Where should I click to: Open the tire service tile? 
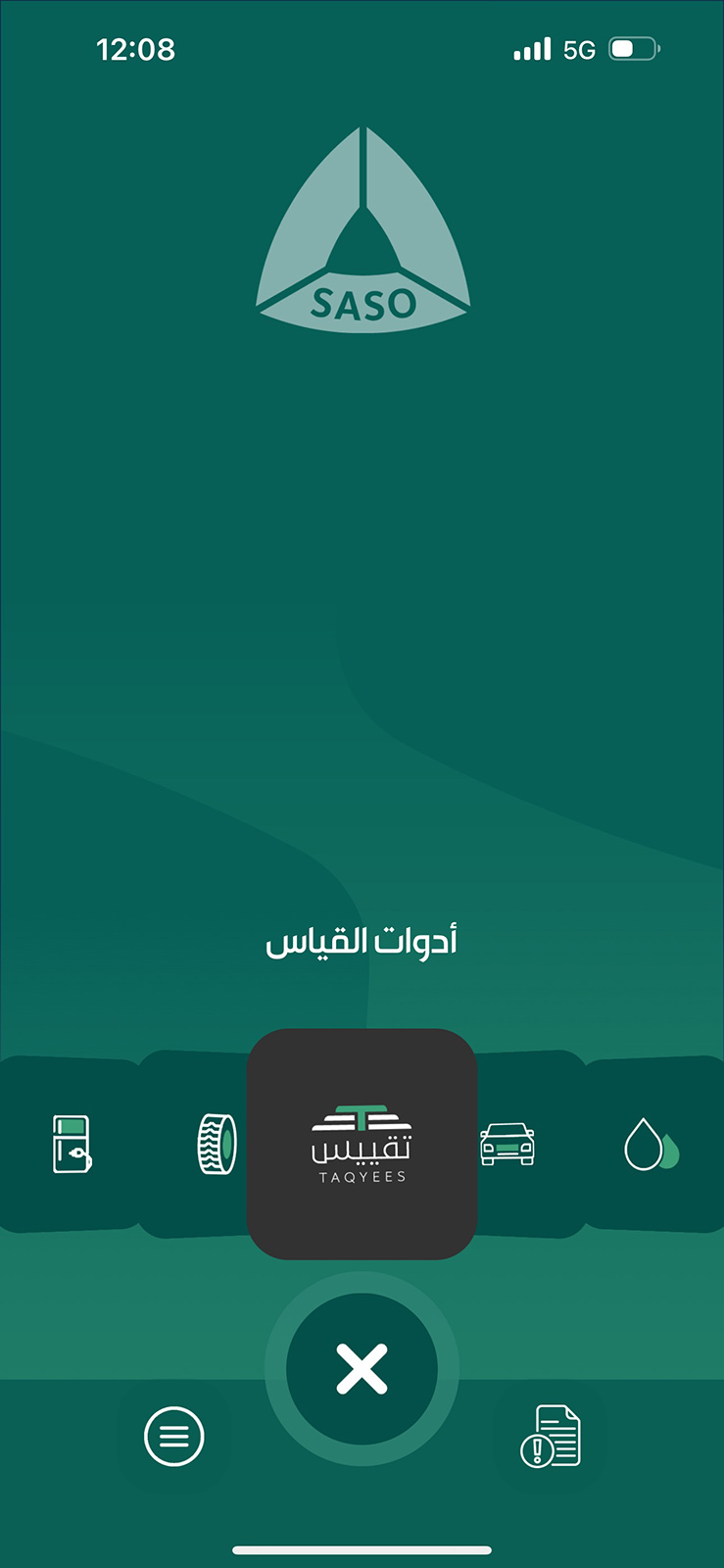click(x=217, y=1144)
